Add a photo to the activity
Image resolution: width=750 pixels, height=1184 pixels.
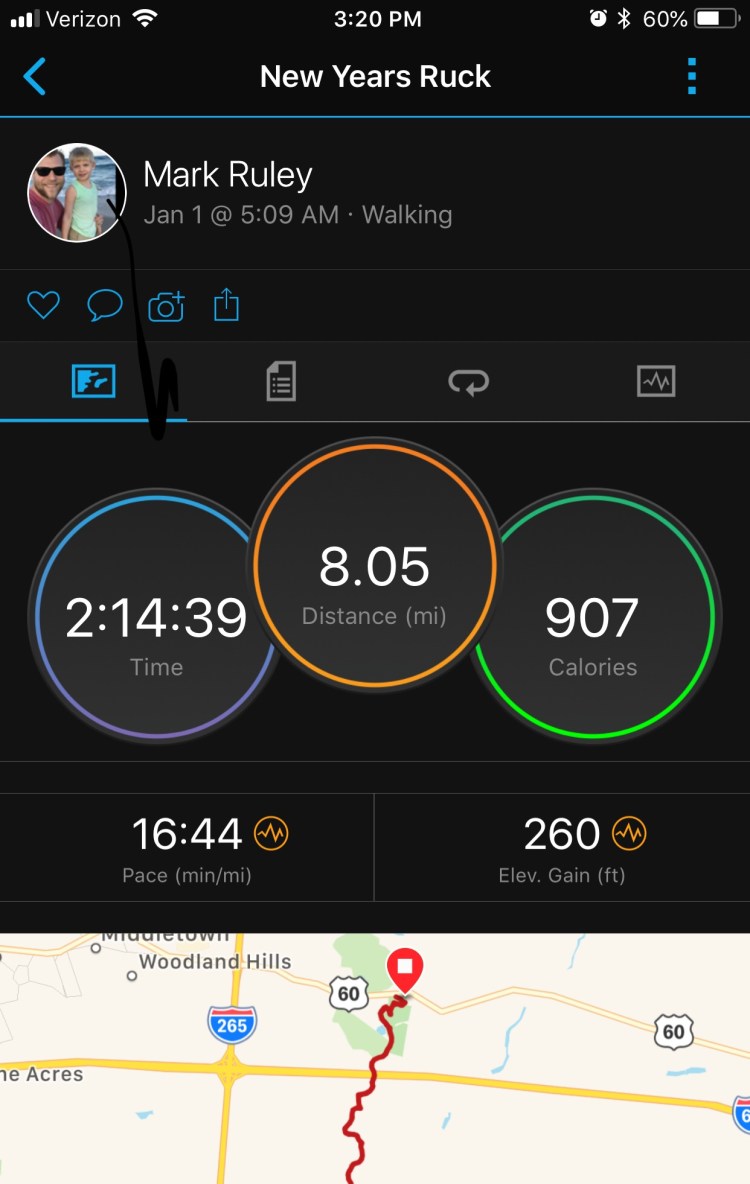point(166,305)
